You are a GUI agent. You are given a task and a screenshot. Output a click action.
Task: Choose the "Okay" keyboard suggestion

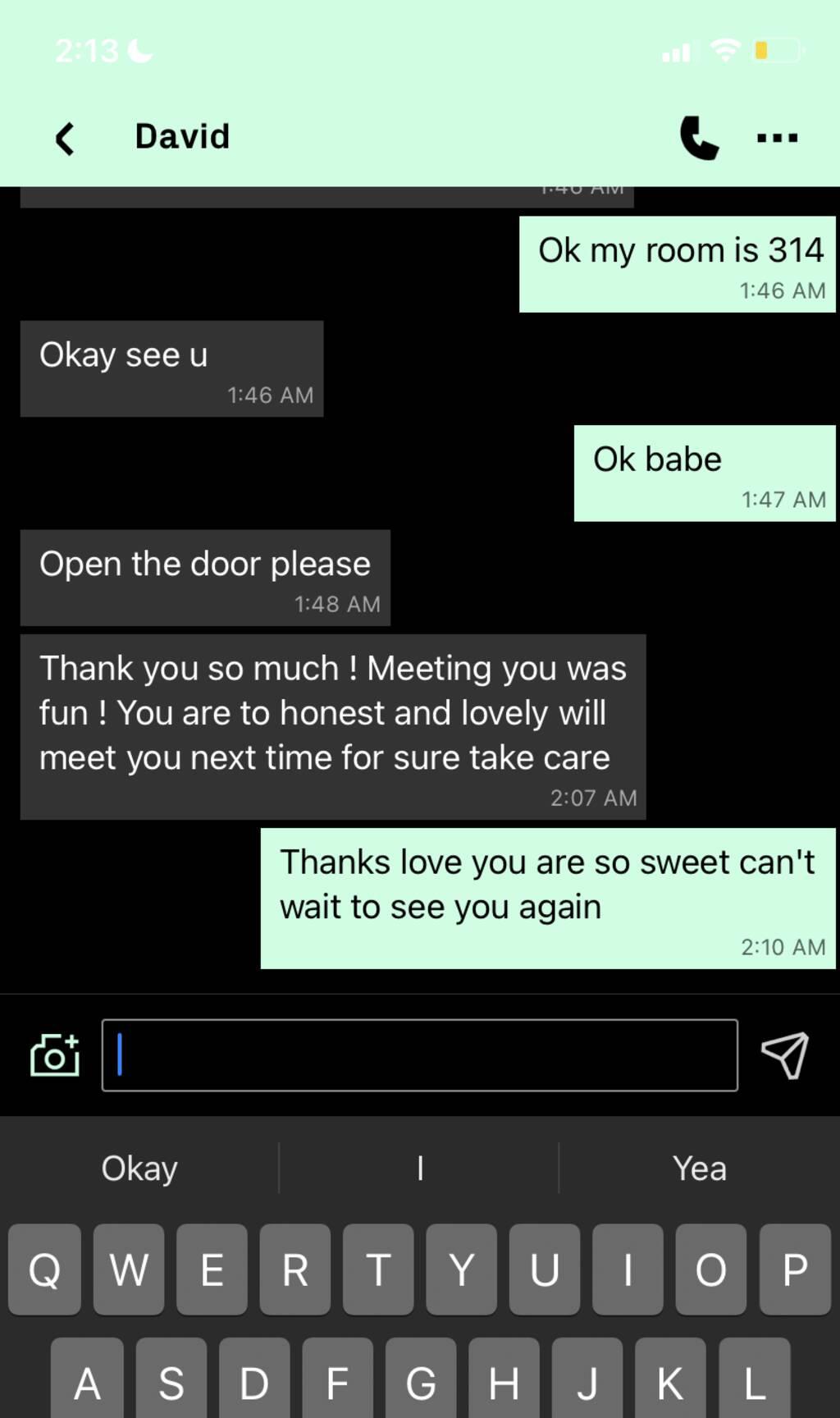coord(139,1168)
